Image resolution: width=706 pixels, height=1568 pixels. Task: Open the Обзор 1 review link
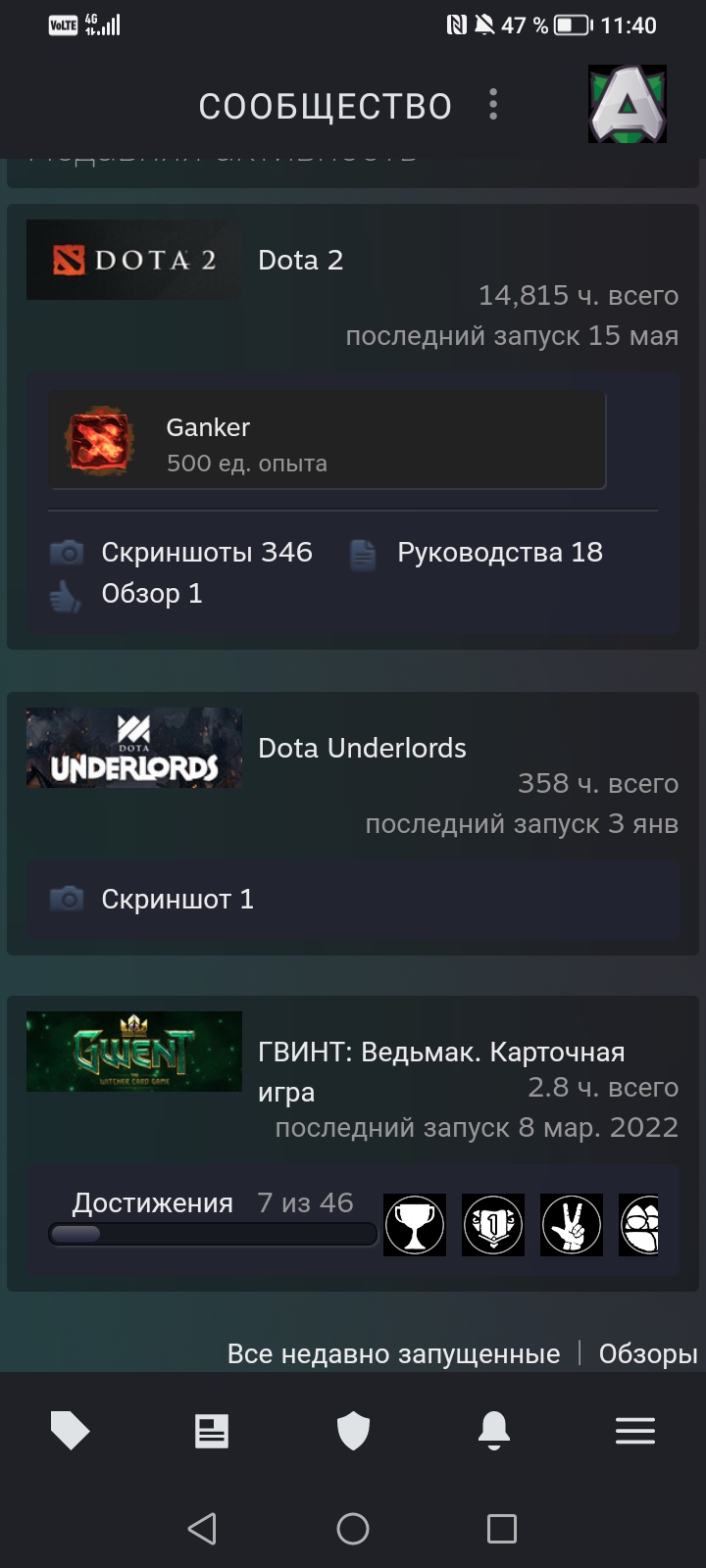tap(126, 594)
